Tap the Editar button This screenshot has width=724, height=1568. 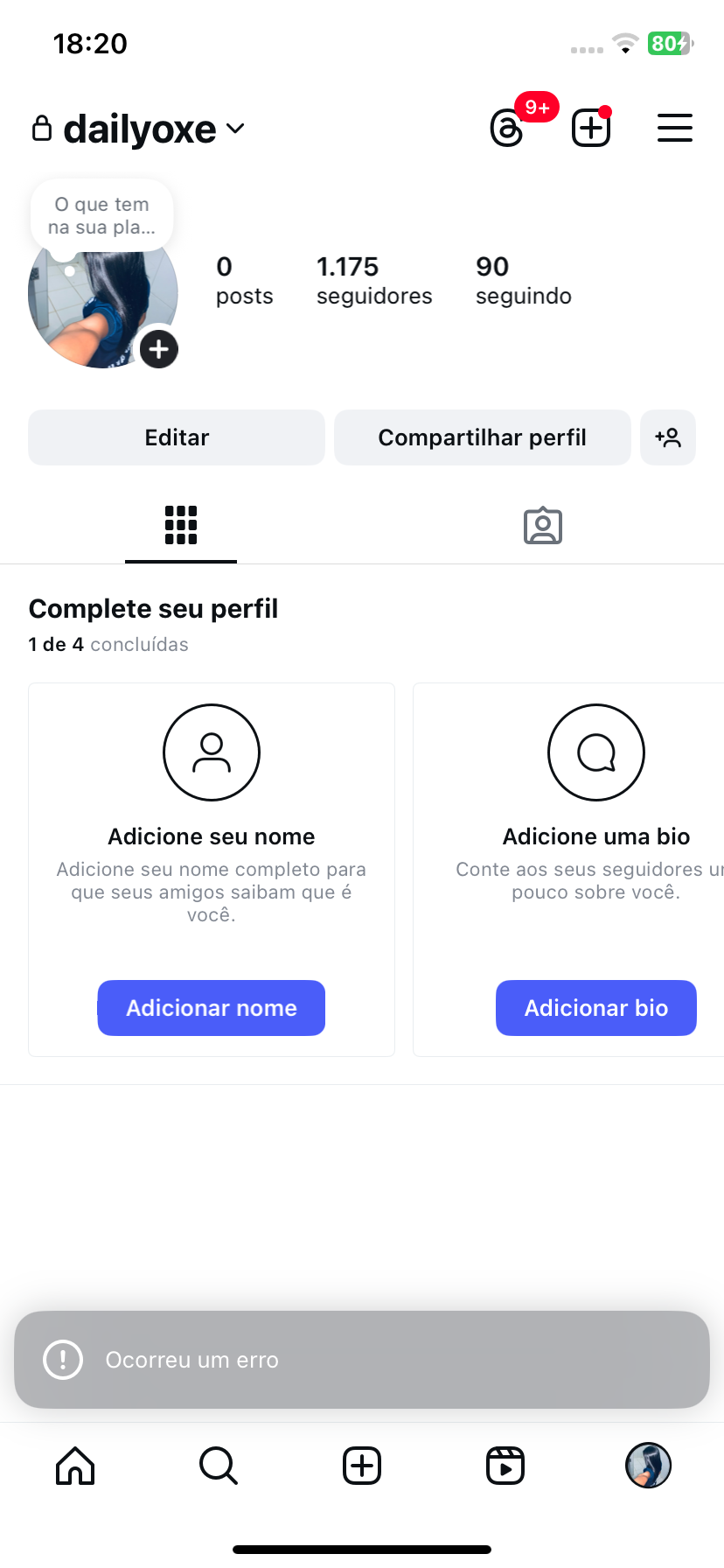[177, 437]
